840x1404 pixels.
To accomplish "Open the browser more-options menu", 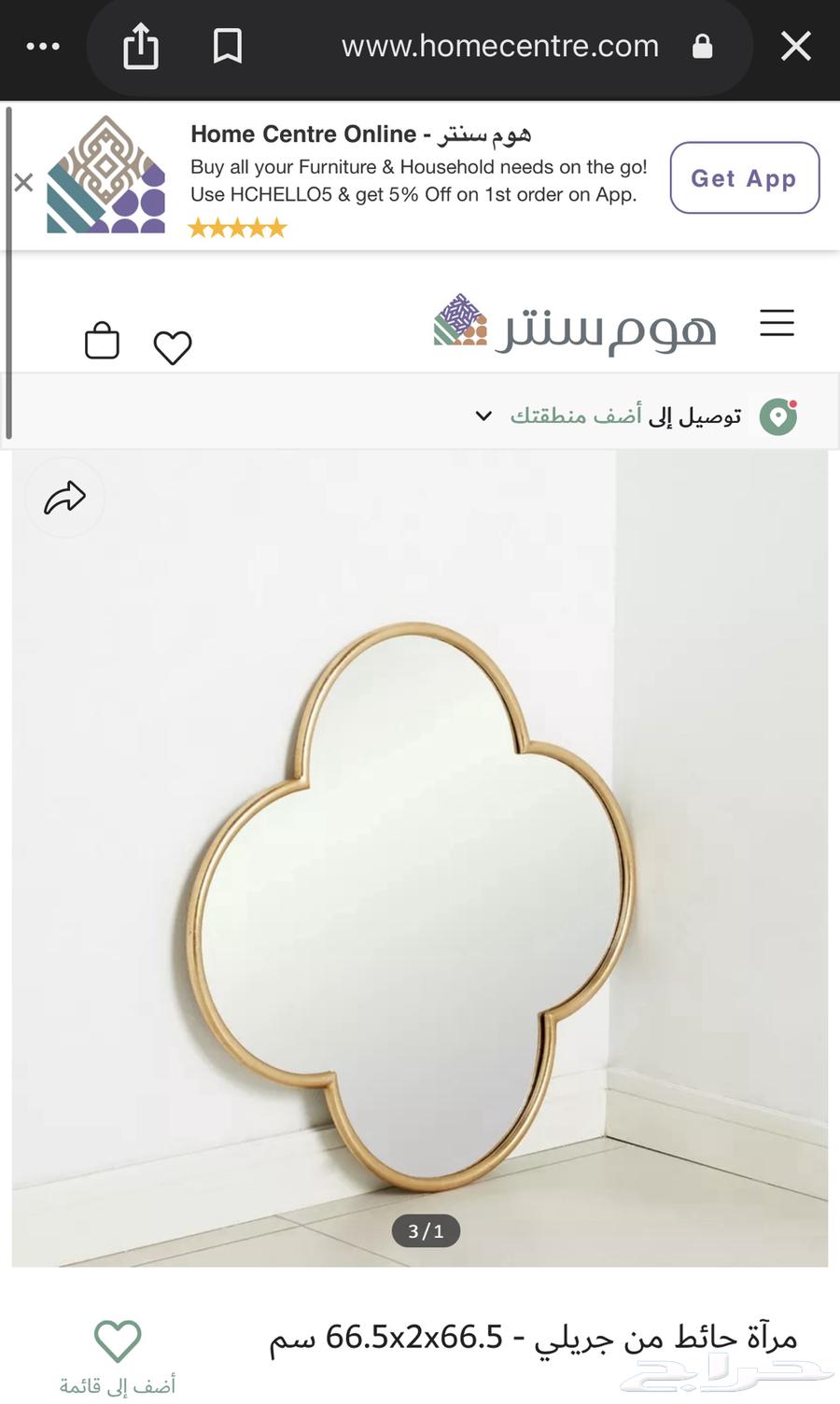I will coord(43,46).
